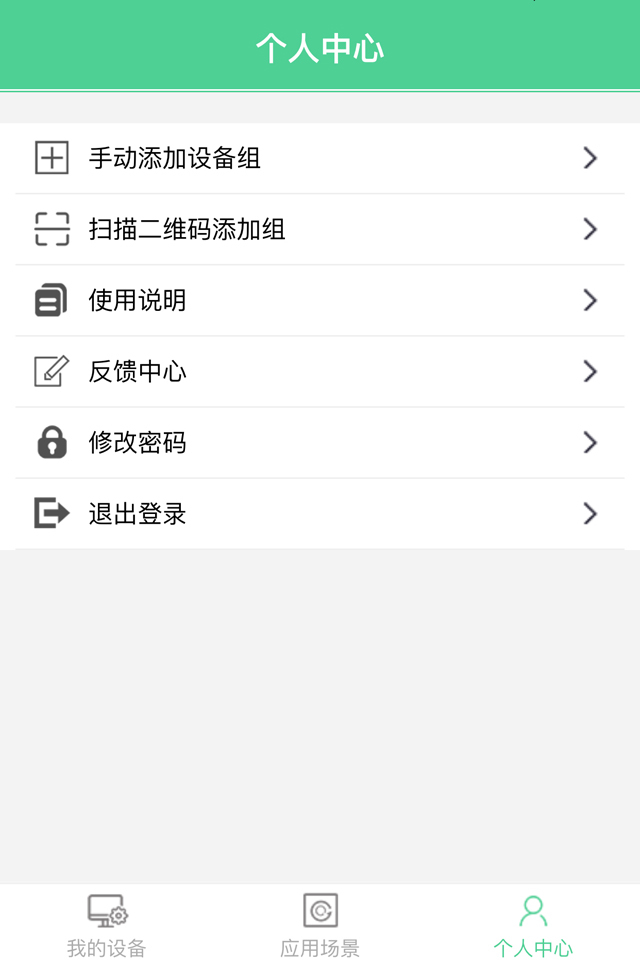The height and width of the screenshot is (960, 640).
Task: Switch to 我的设备 tab
Action: click(x=107, y=925)
